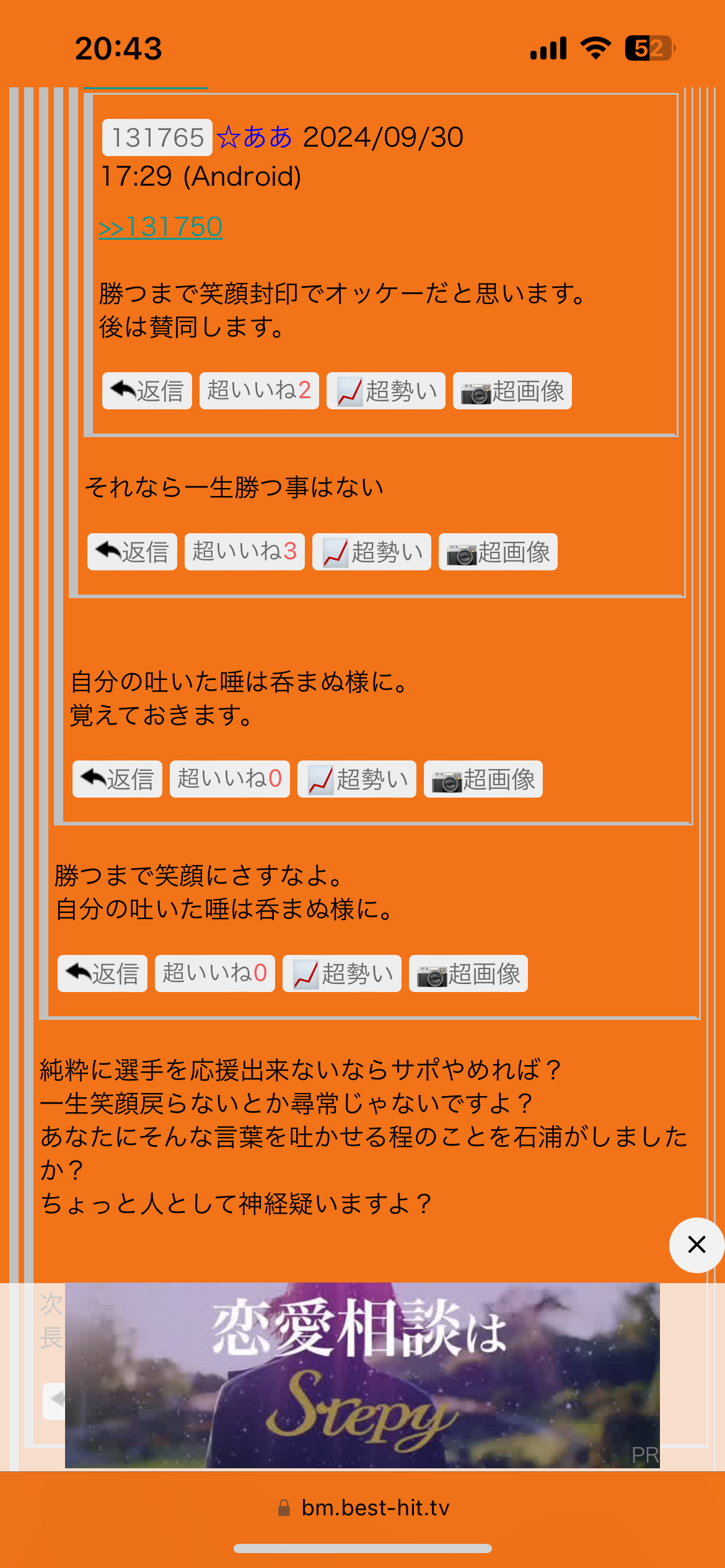This screenshot has width=725, height=1568.
Task: Like the 覚えておきます post
Action: tap(230, 779)
